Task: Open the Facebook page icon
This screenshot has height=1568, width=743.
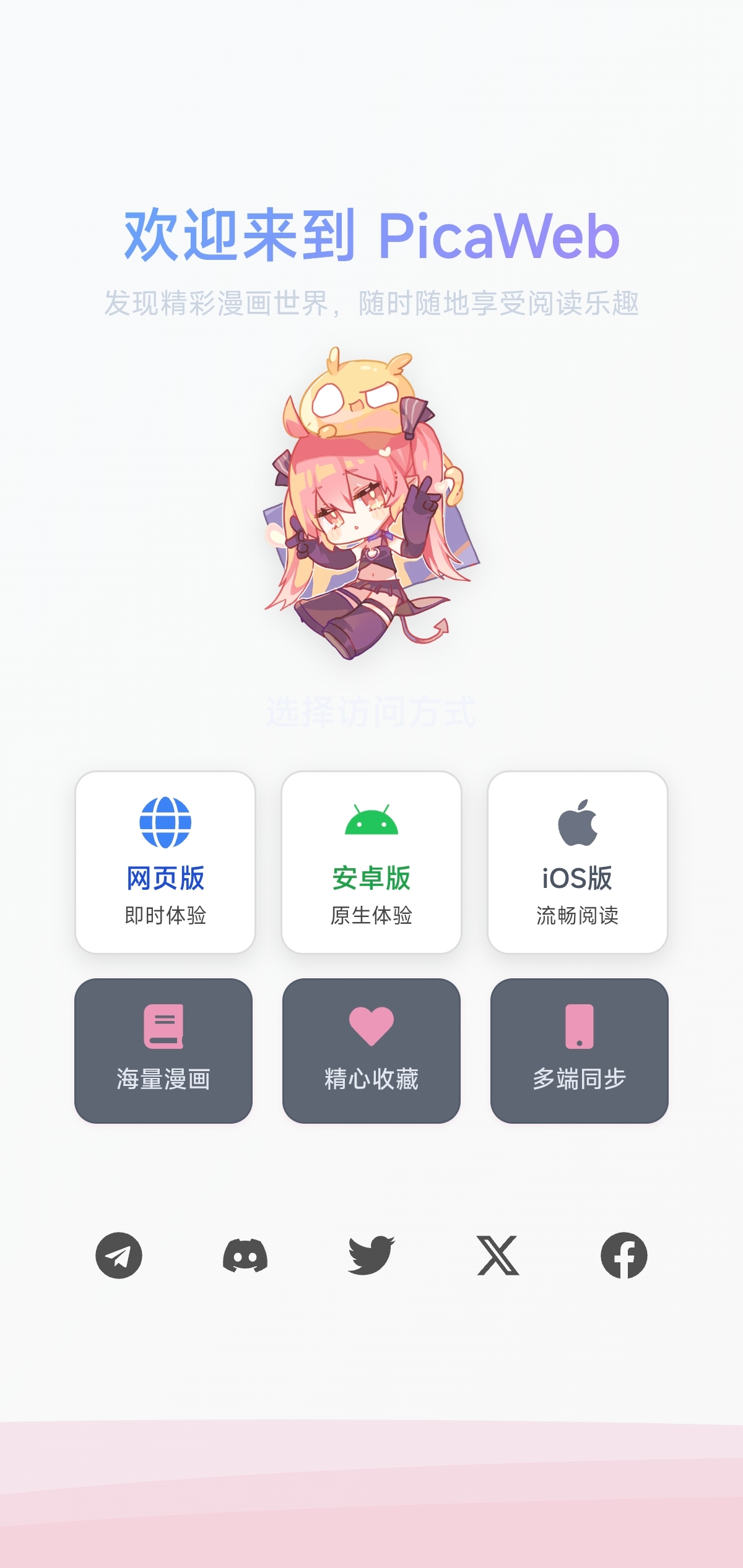Action: (624, 1256)
